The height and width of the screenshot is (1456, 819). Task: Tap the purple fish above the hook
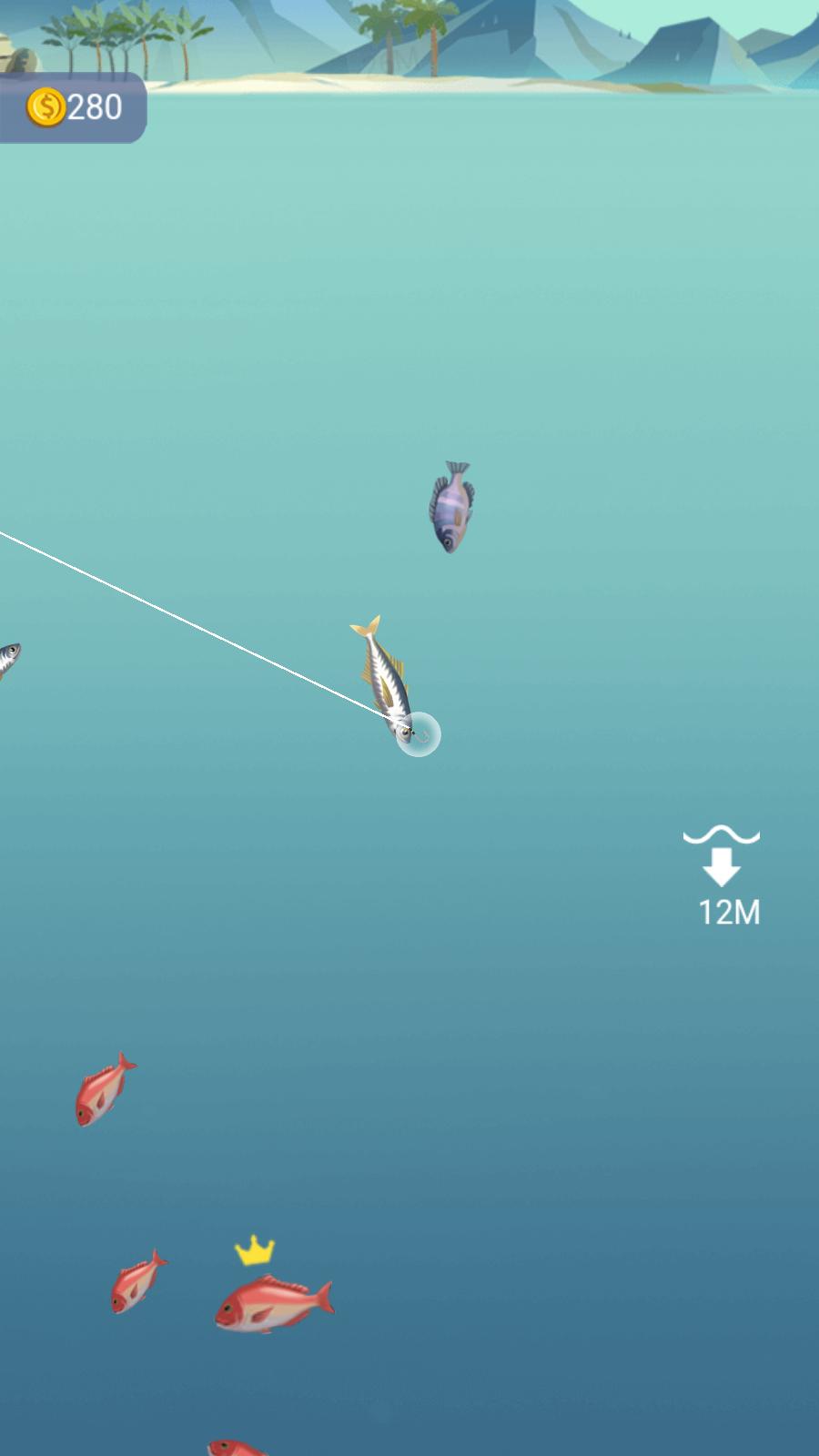451,508
